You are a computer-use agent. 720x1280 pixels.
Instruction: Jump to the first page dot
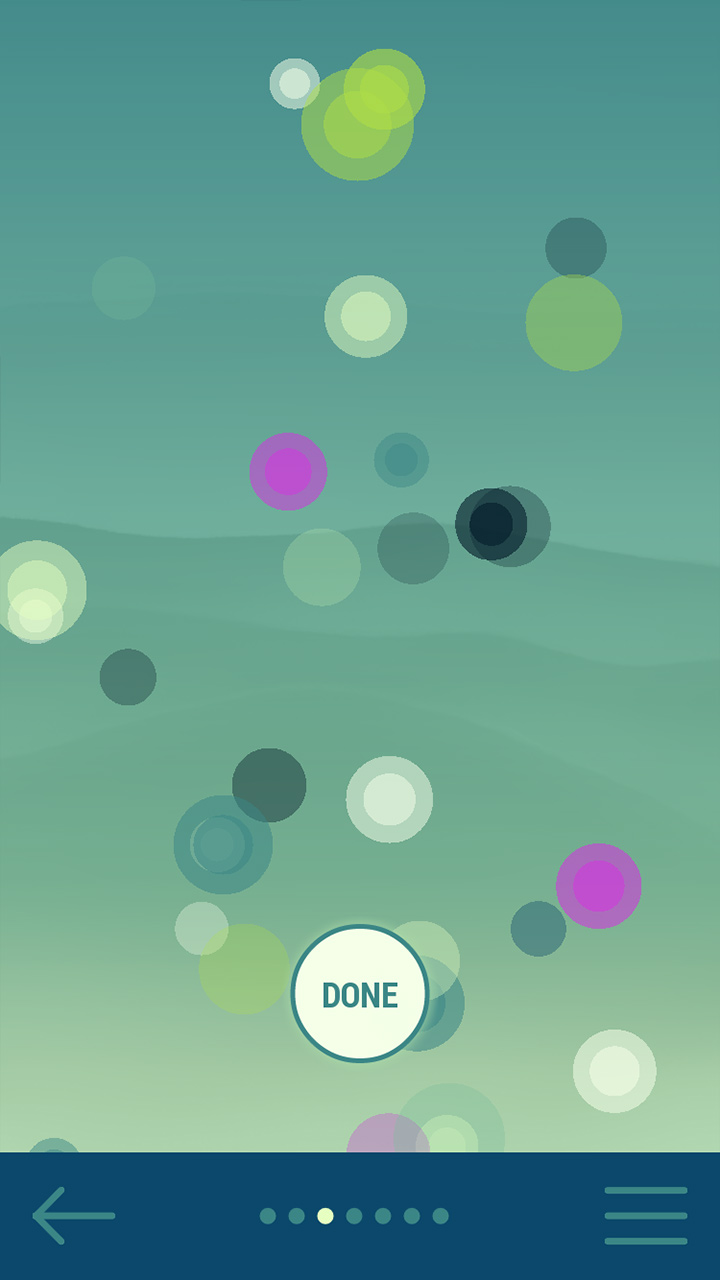(x=268, y=1216)
